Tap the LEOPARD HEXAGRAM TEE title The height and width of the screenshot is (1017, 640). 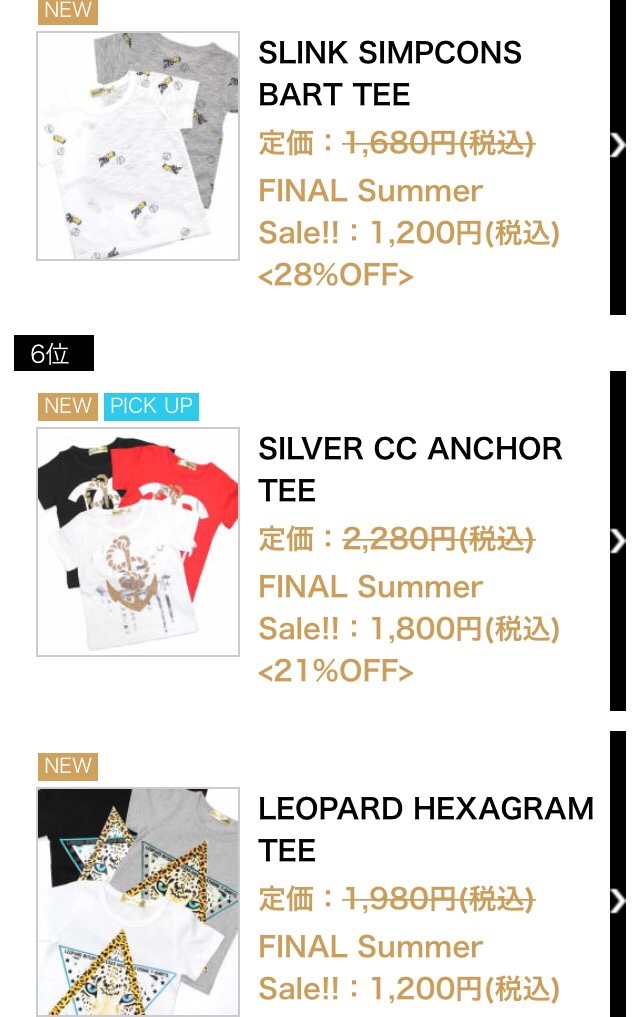[x=426, y=828]
